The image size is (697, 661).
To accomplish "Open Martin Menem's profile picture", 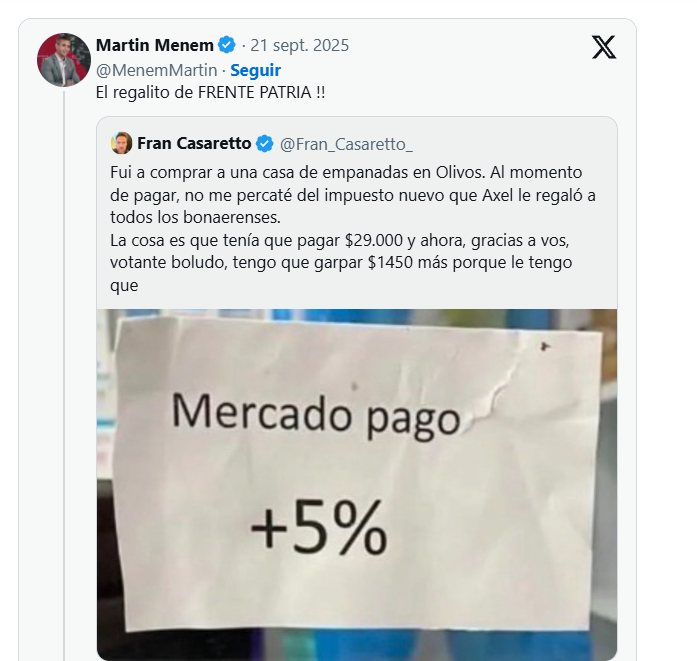I will tap(64, 60).
